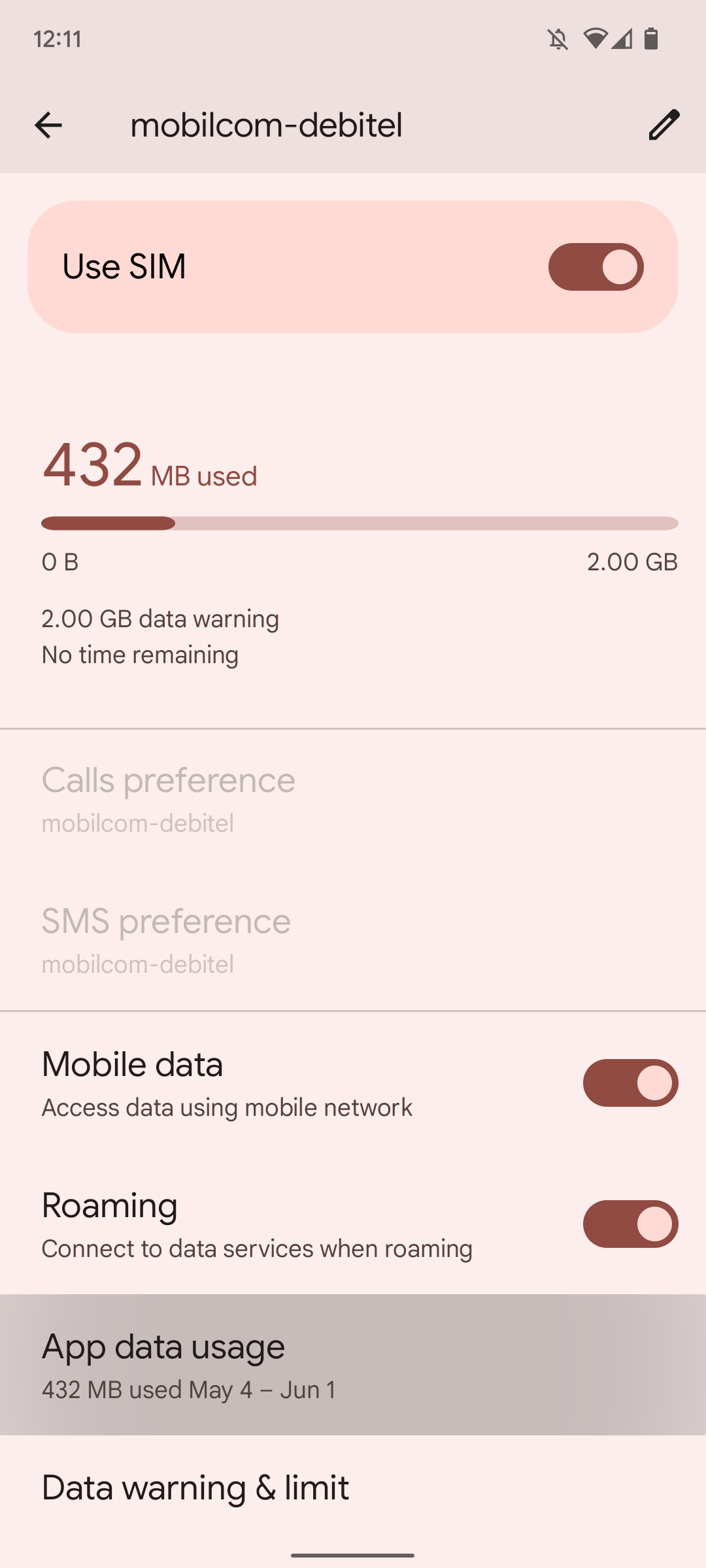Click the cellular signal icon in the status bar

pos(622,41)
